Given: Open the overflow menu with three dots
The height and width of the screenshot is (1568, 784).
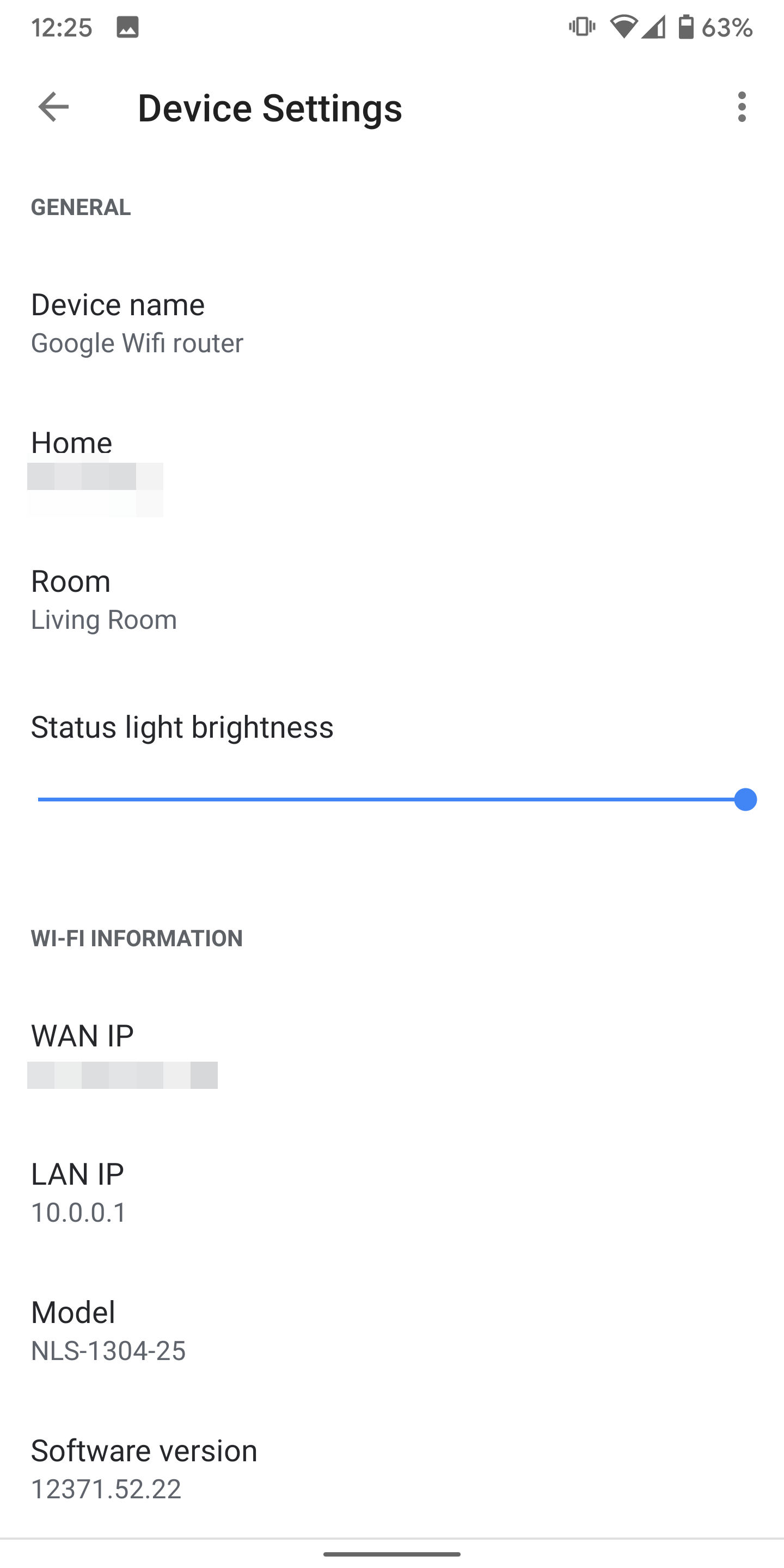Looking at the screenshot, I should (x=742, y=108).
